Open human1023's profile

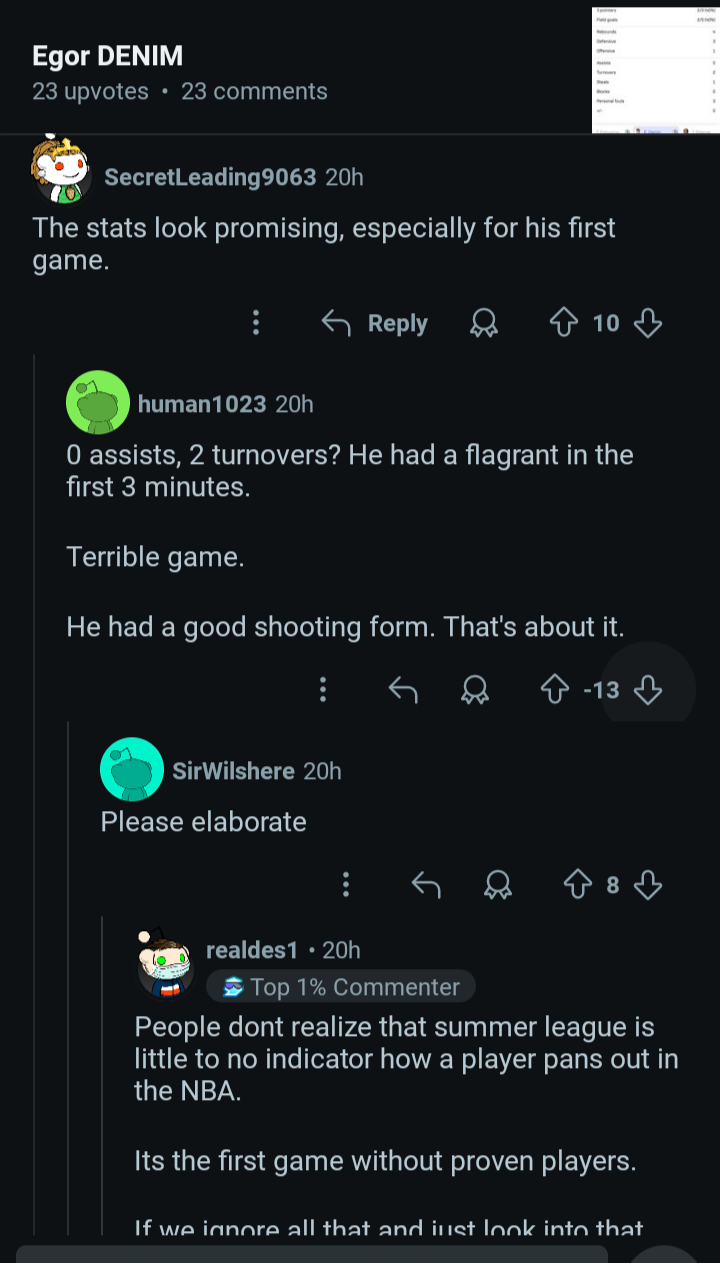202,403
